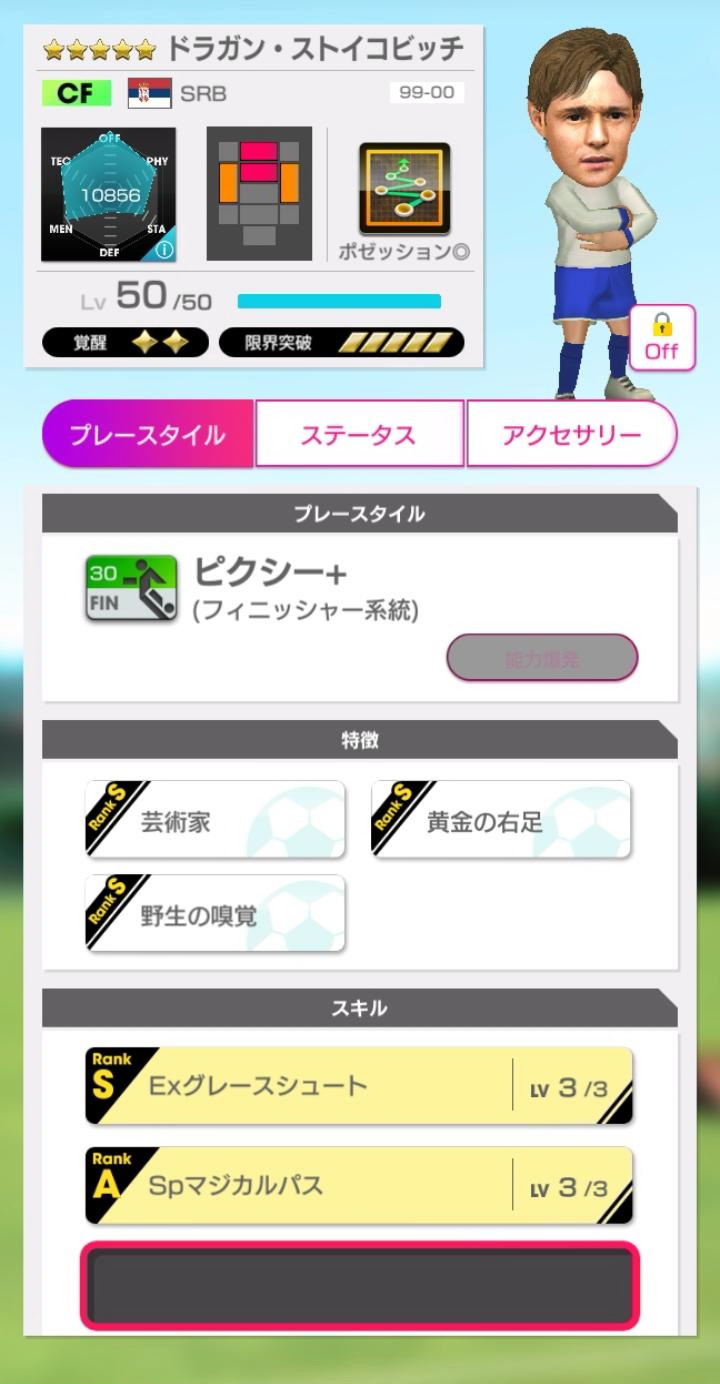720x1384 pixels.
Task: Open the Spマジカルパス skill
Action: tap(359, 1185)
